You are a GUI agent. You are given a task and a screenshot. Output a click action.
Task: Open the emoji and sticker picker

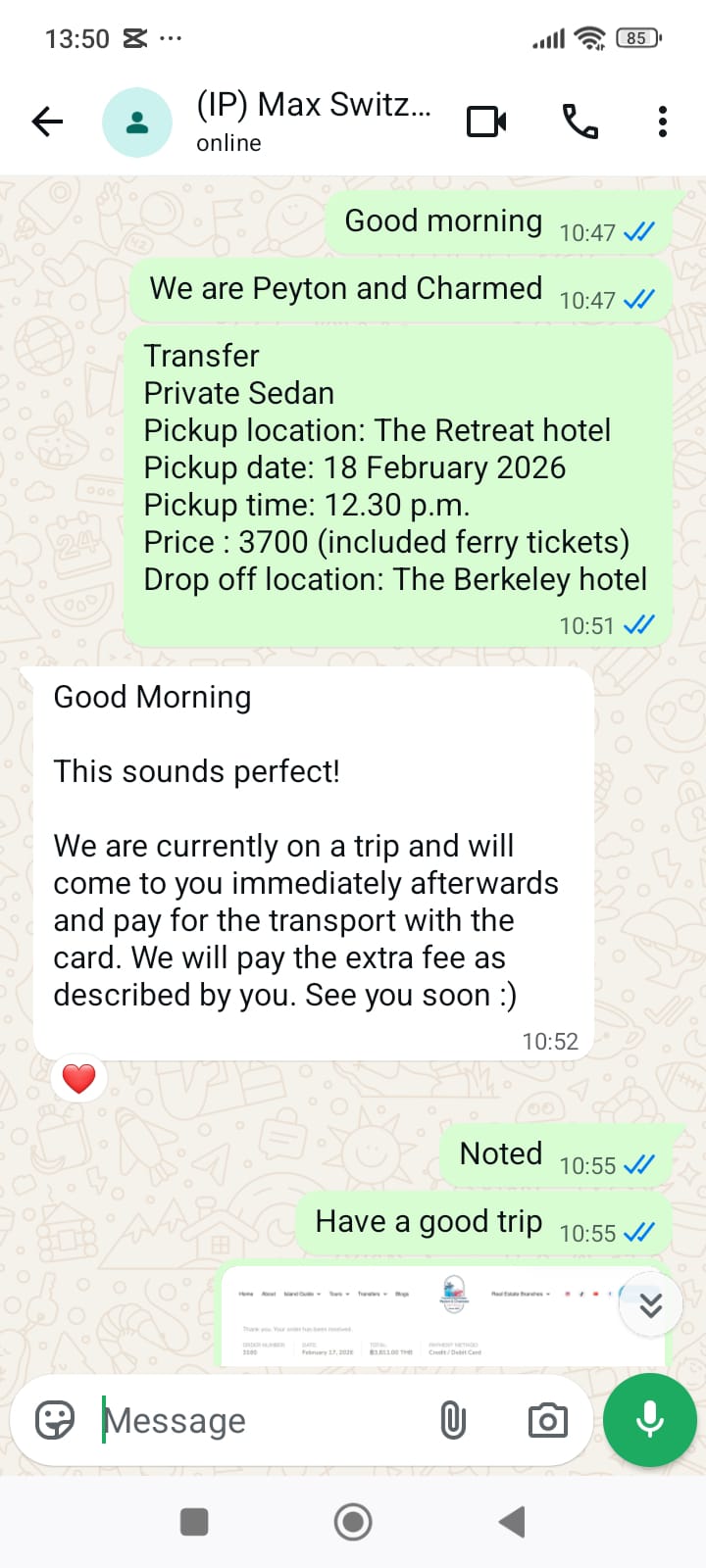click(55, 1420)
